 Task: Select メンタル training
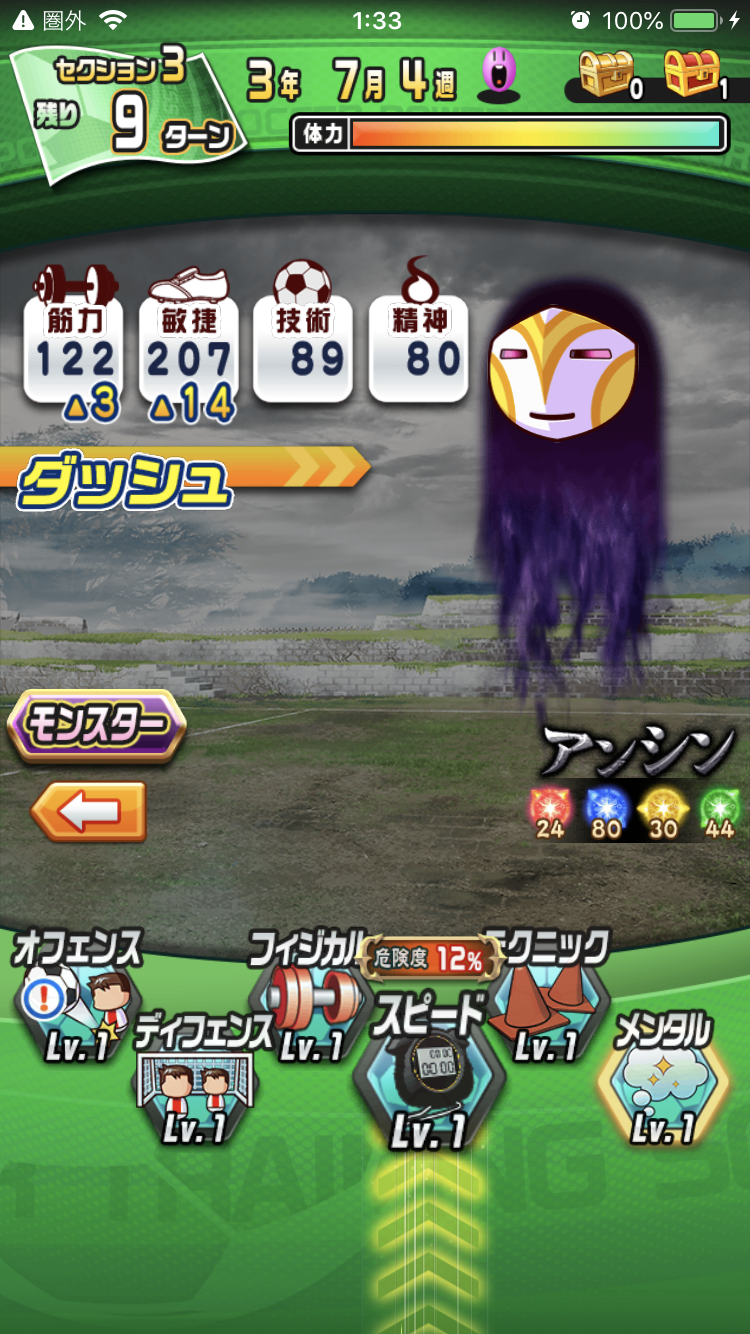click(x=662, y=1082)
